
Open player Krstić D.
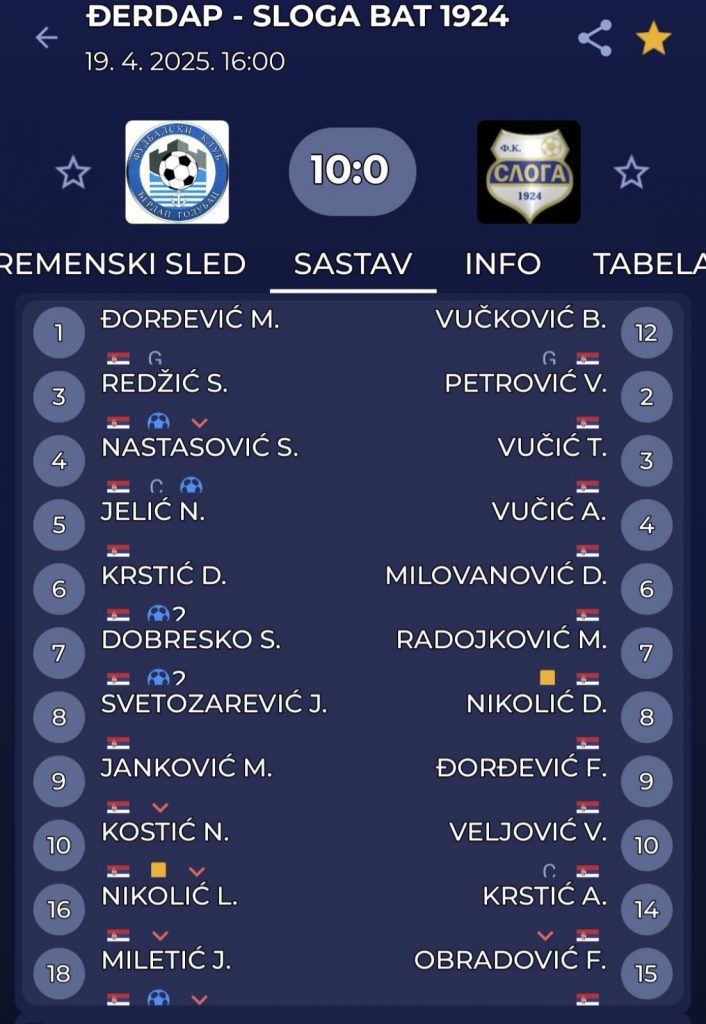164,576
